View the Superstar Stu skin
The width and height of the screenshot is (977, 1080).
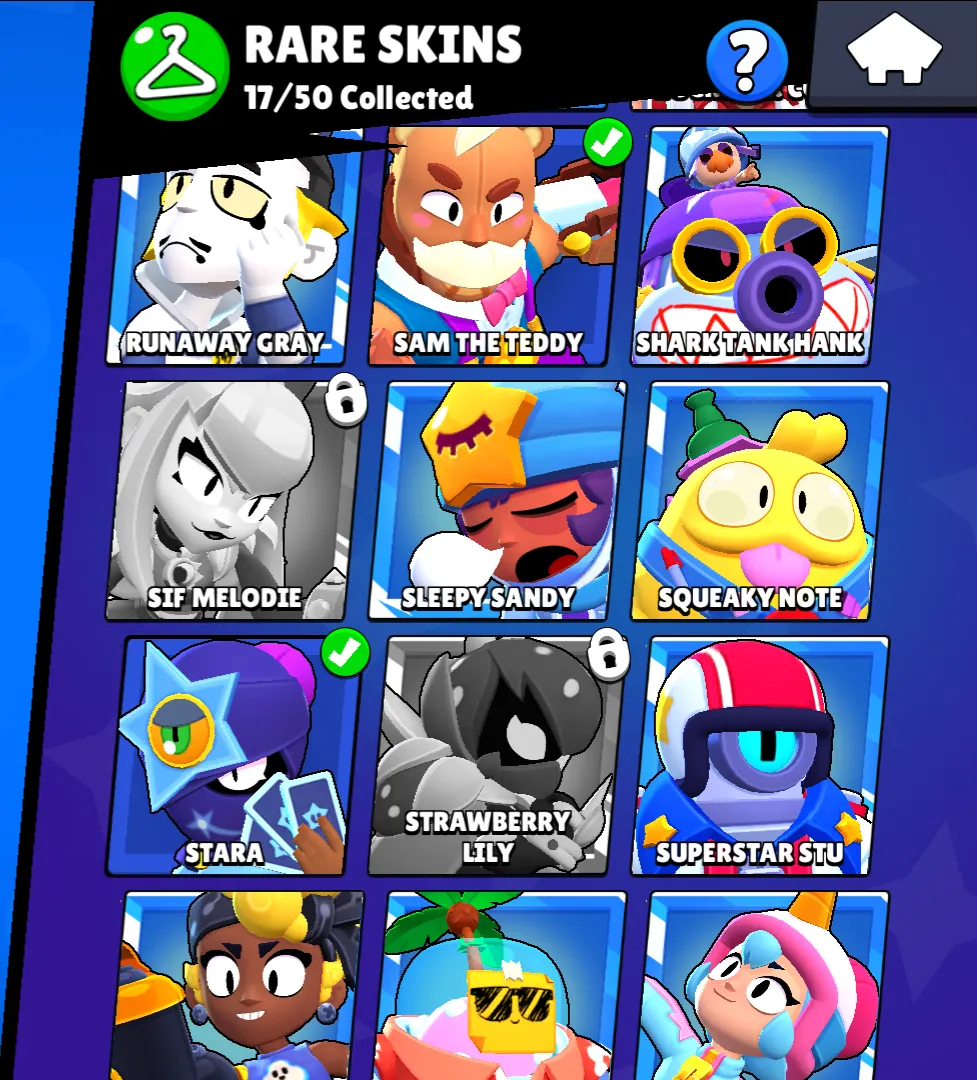coord(760,755)
